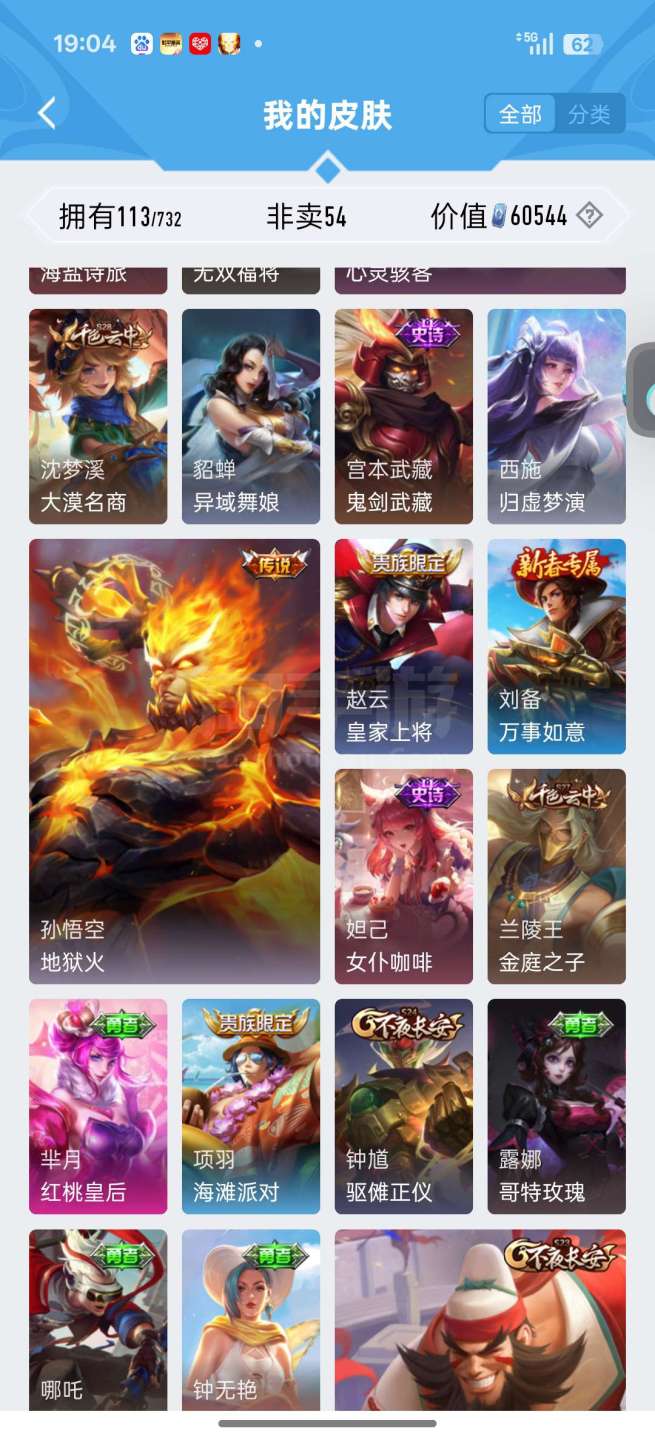The width and height of the screenshot is (655, 1440).
Task: Select 刘备 万事如意 skin
Action: pos(557,647)
